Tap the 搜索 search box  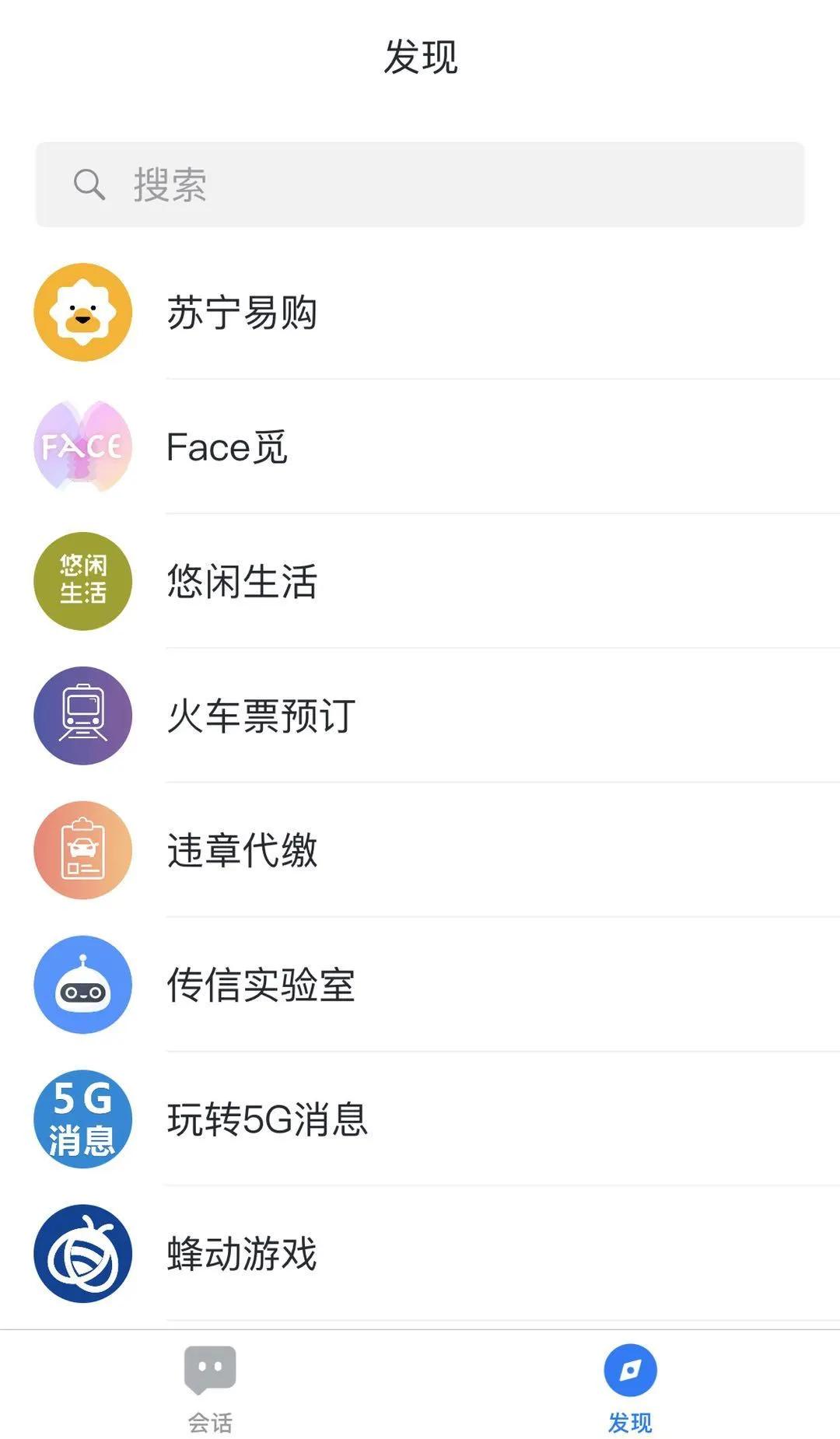(420, 185)
